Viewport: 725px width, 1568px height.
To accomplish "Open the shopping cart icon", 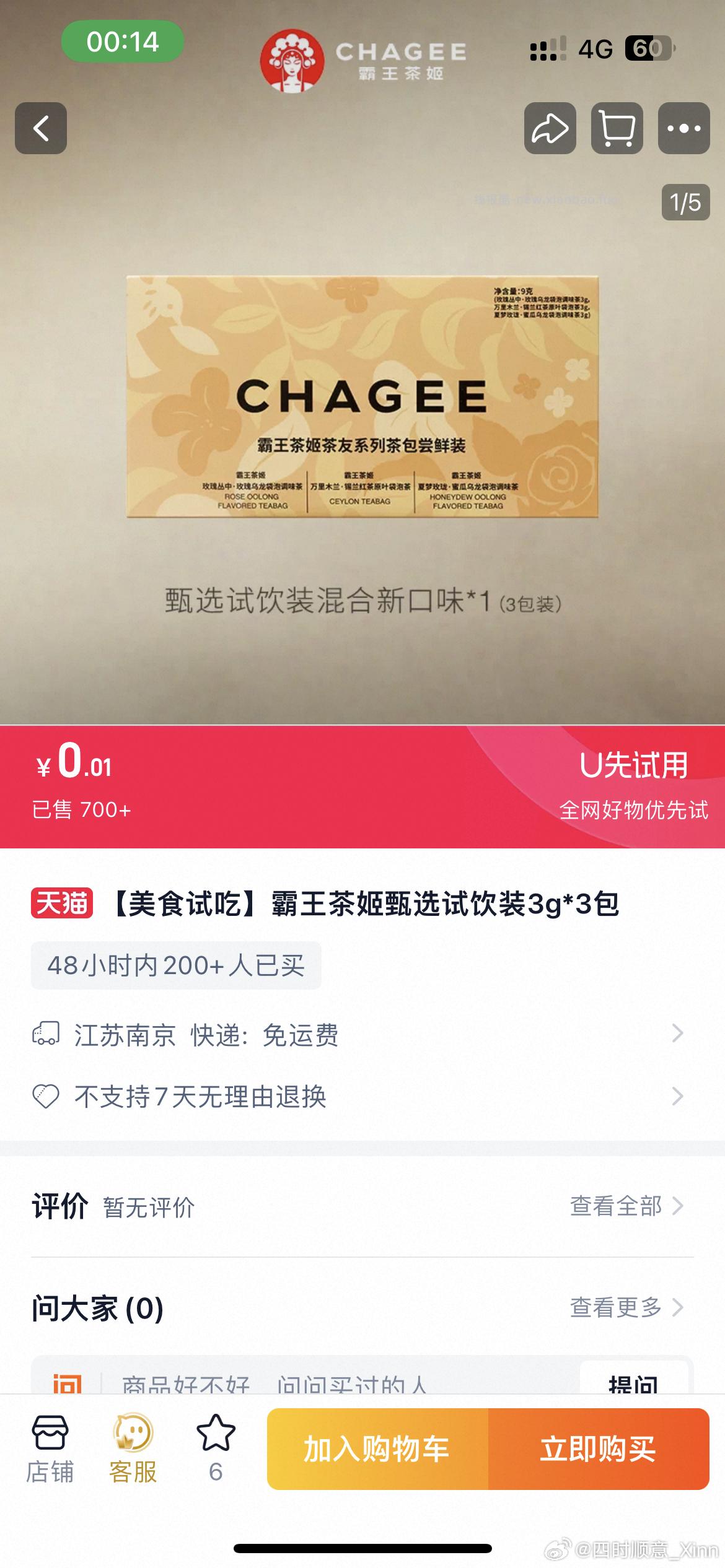I will 616,129.
